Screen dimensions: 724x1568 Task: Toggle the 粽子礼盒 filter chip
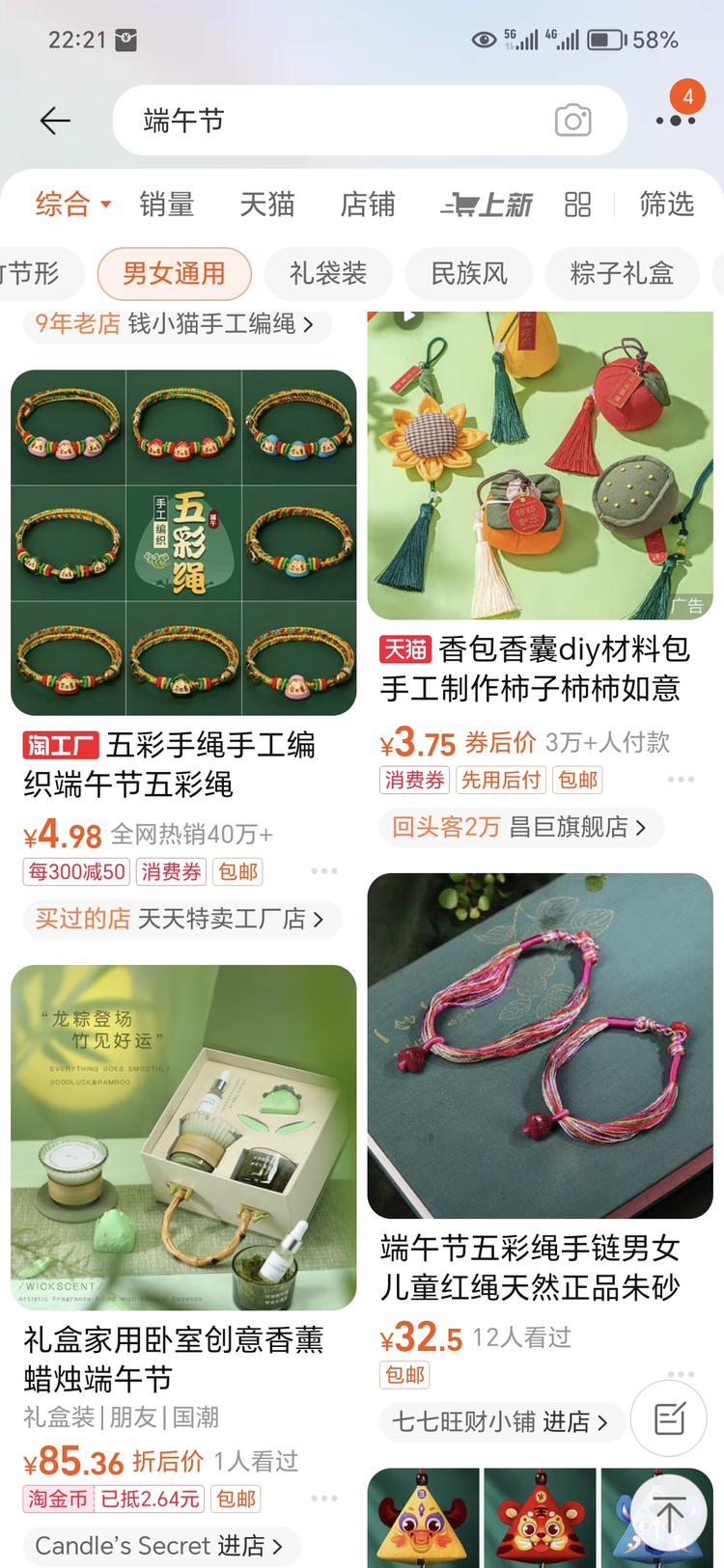(x=622, y=274)
